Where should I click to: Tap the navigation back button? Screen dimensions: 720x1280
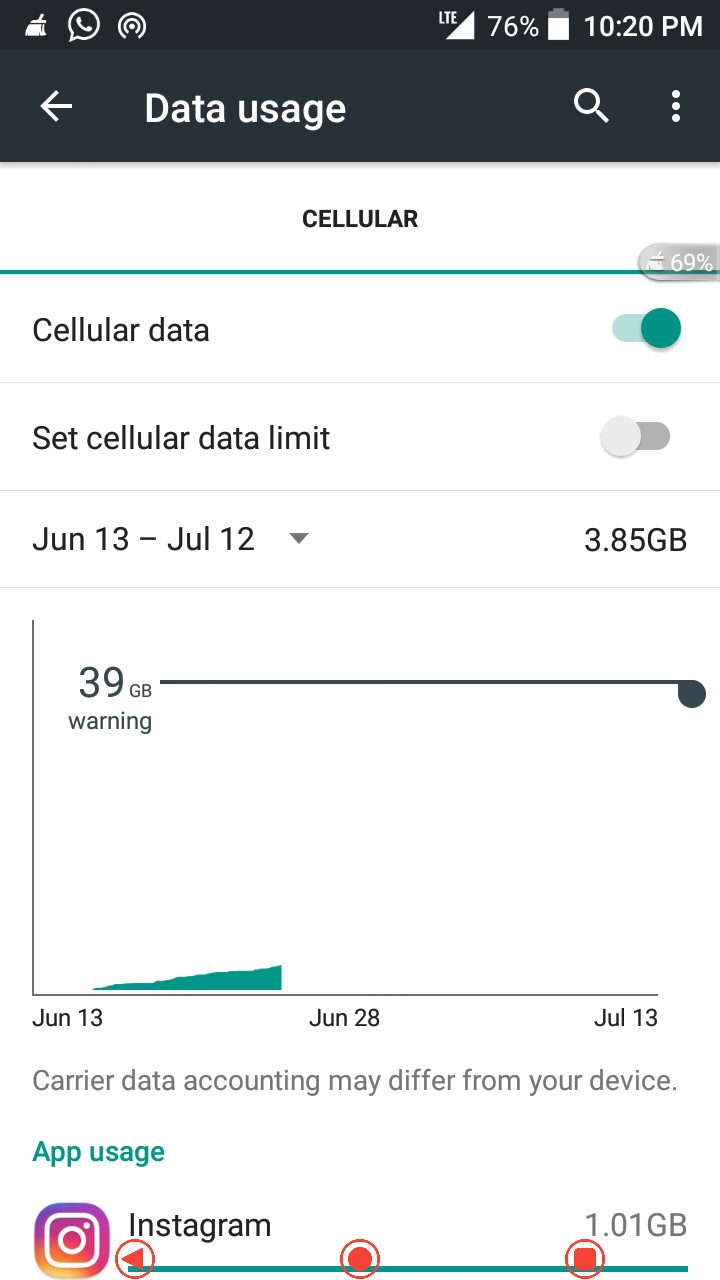(135, 1259)
